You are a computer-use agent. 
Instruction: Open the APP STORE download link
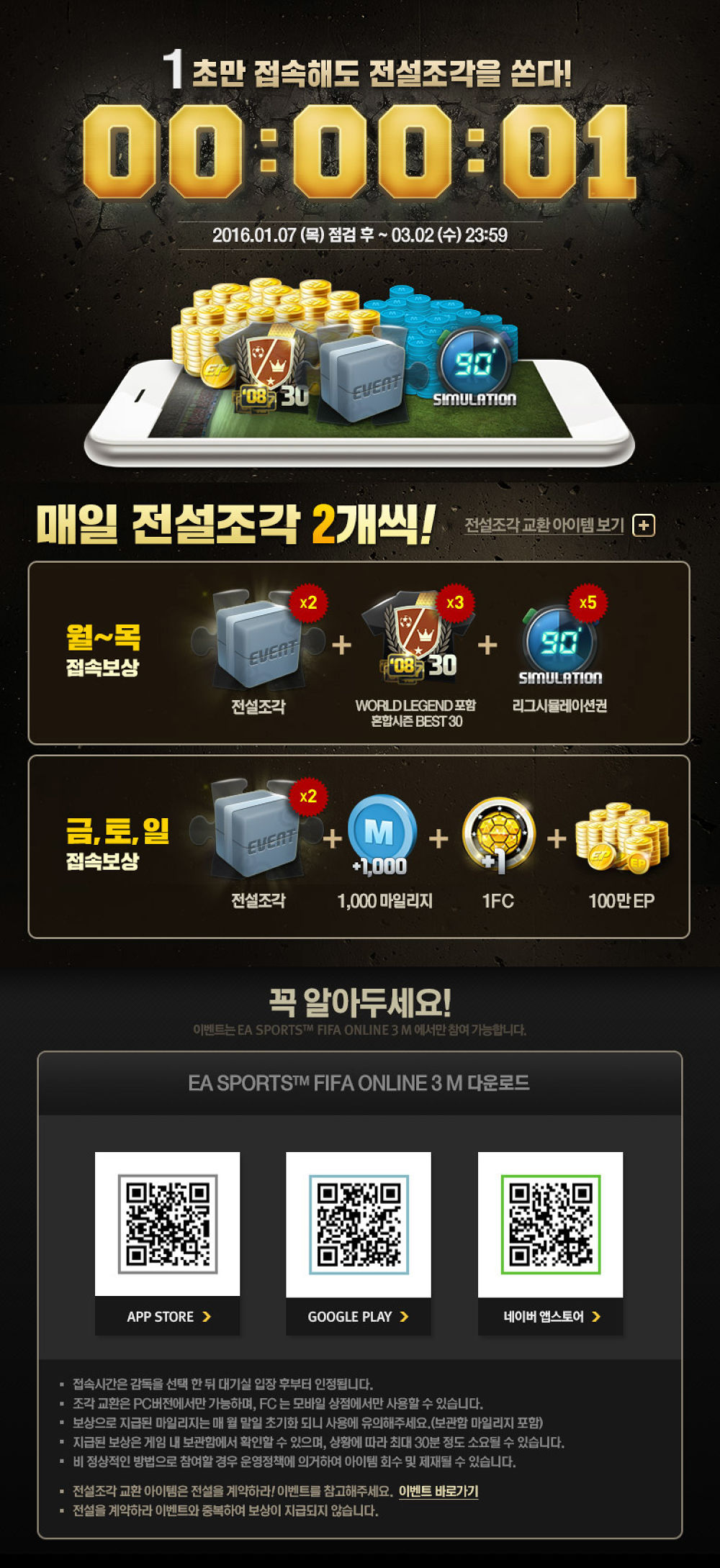click(x=168, y=1316)
